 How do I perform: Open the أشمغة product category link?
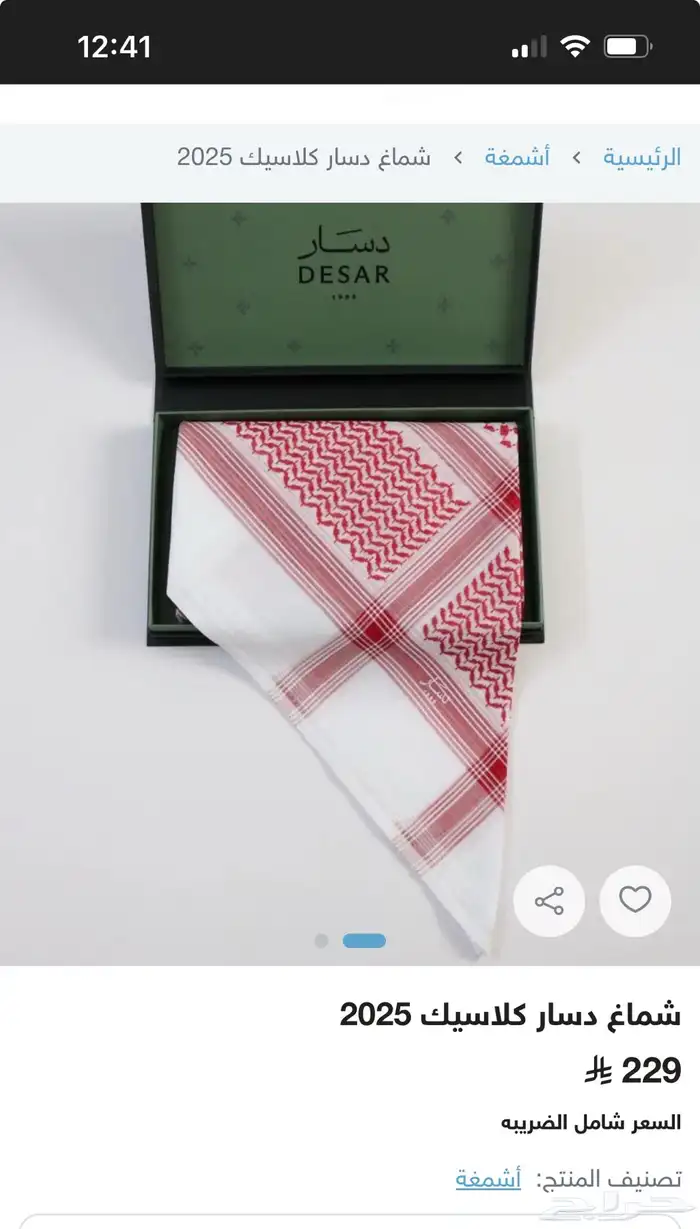[489, 1178]
